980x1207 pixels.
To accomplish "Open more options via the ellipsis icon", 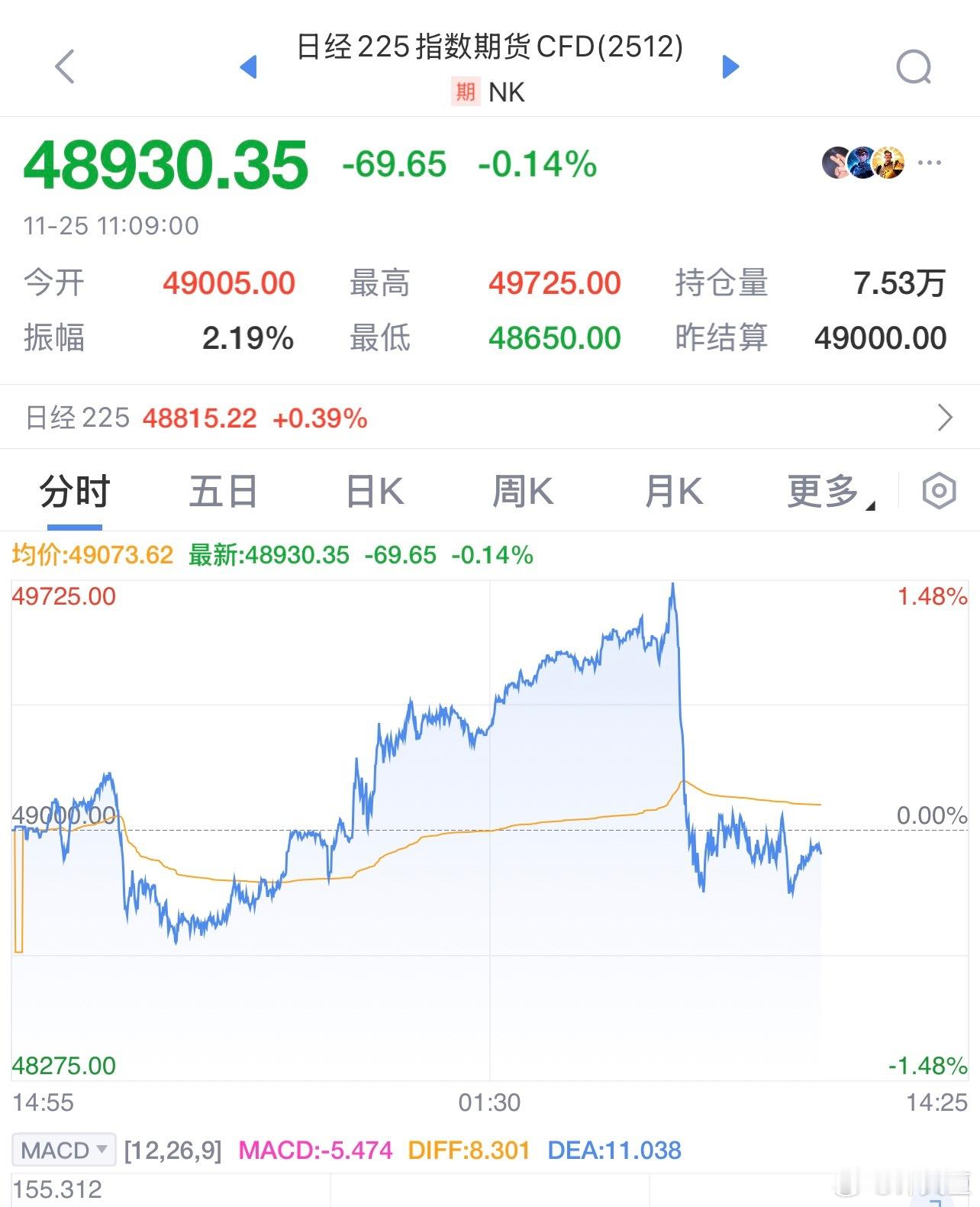I will coord(930,163).
